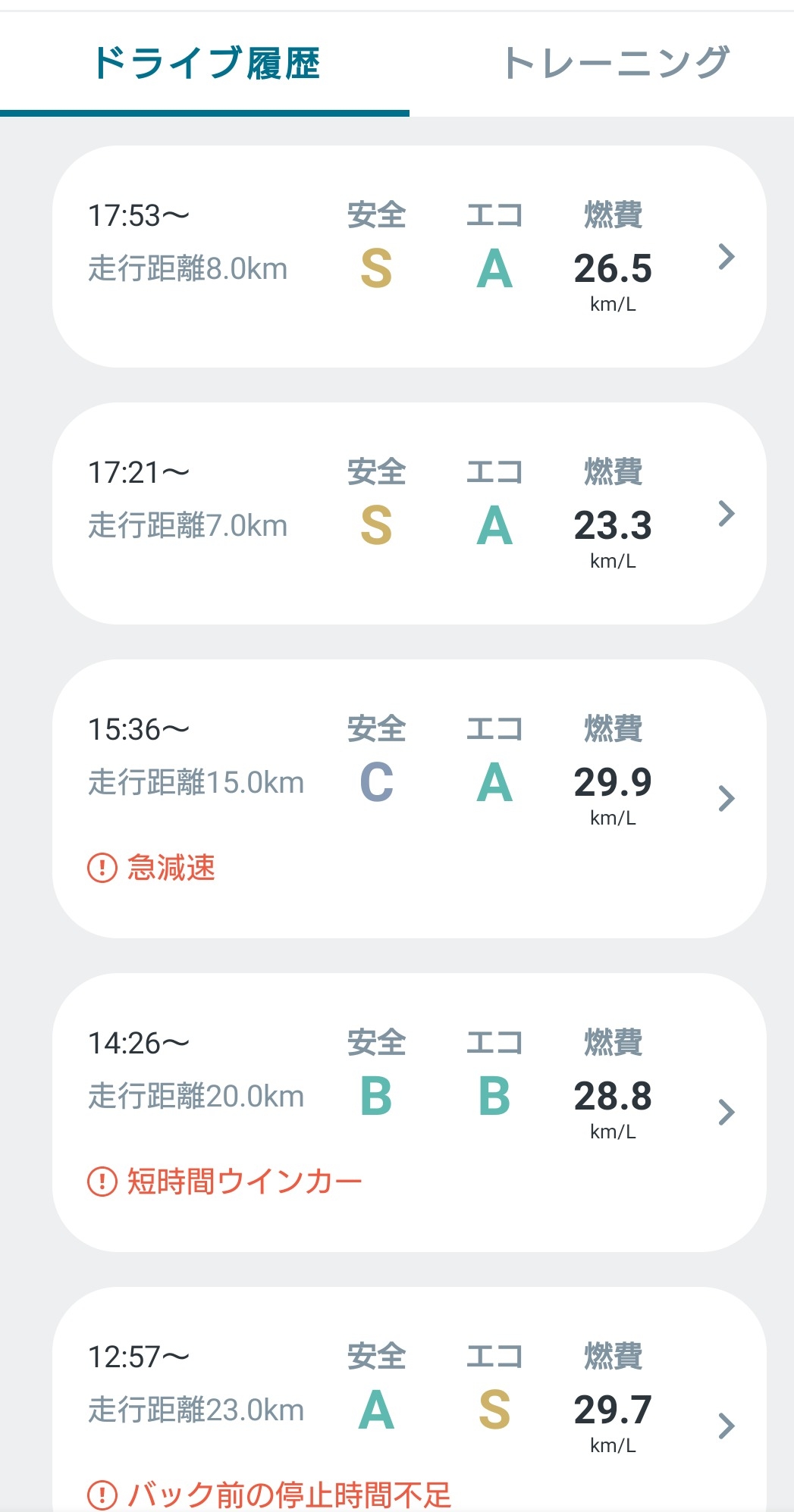794x1512 pixels.
Task: Open the 14:26 drive with 短時間ウインカー alert
Action: pyautogui.click(x=409, y=1112)
